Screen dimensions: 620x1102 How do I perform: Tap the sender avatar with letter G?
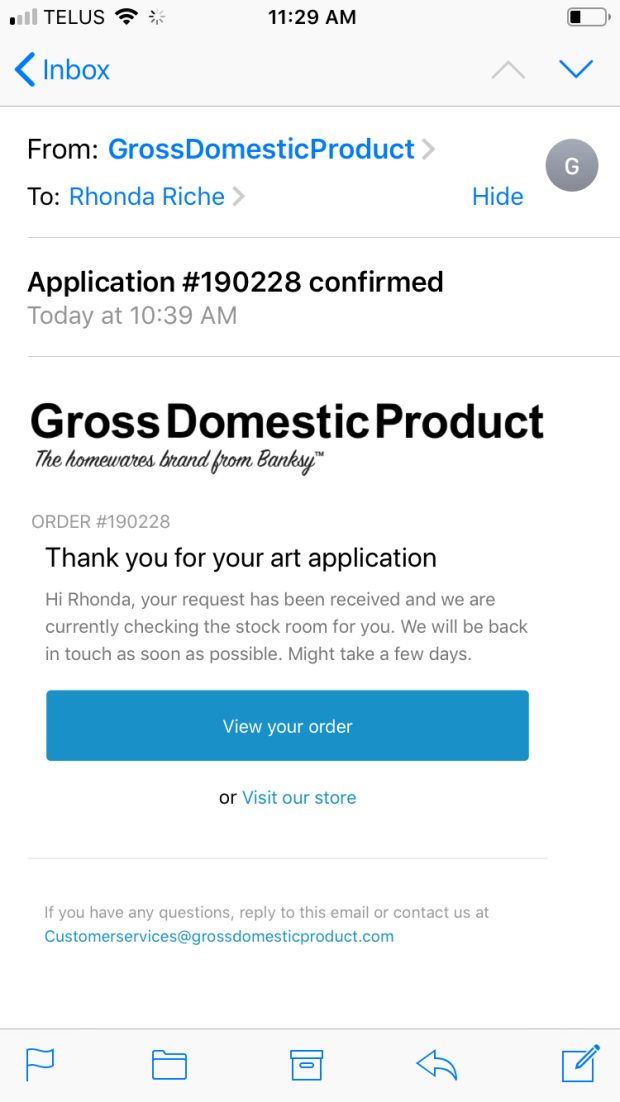pos(572,166)
